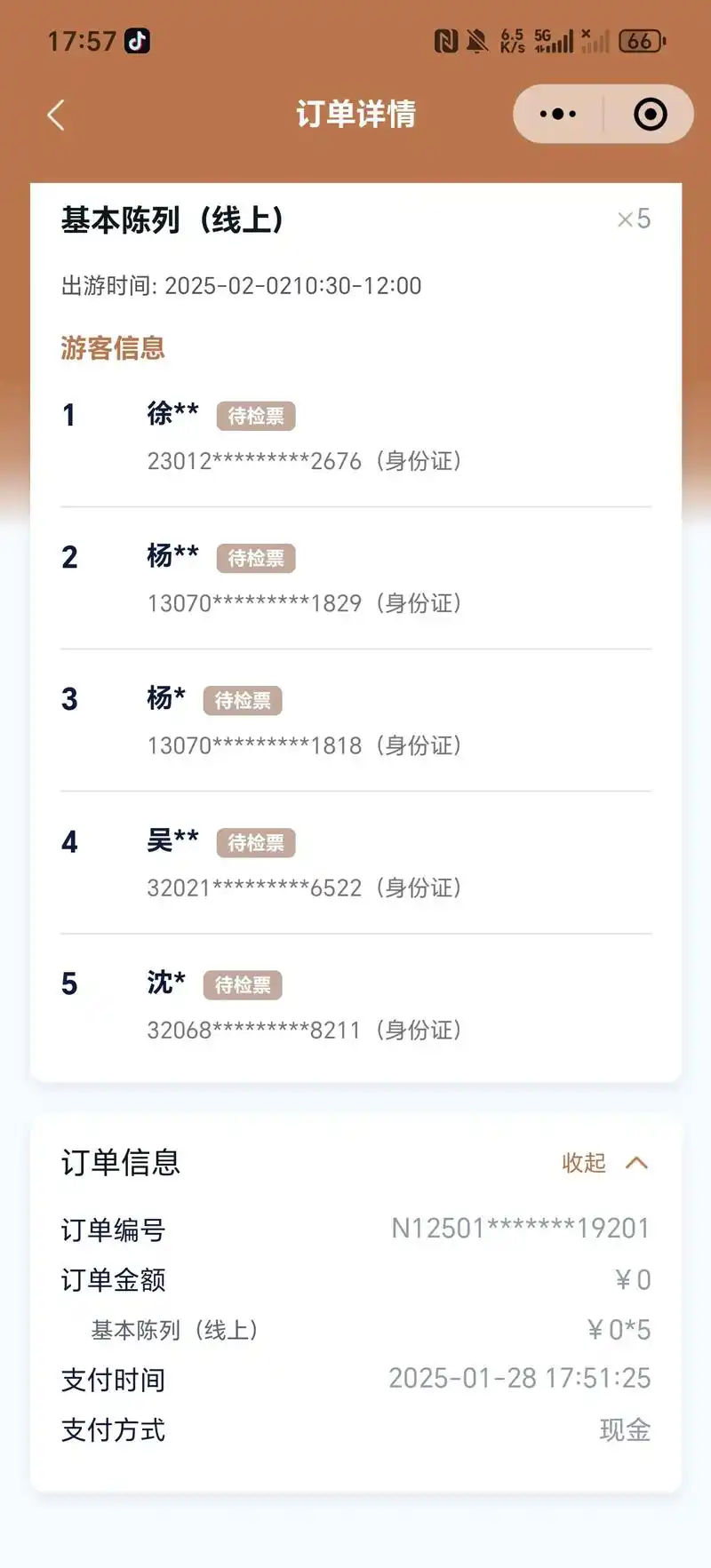Collapse the order info section via 收起

(603, 1163)
